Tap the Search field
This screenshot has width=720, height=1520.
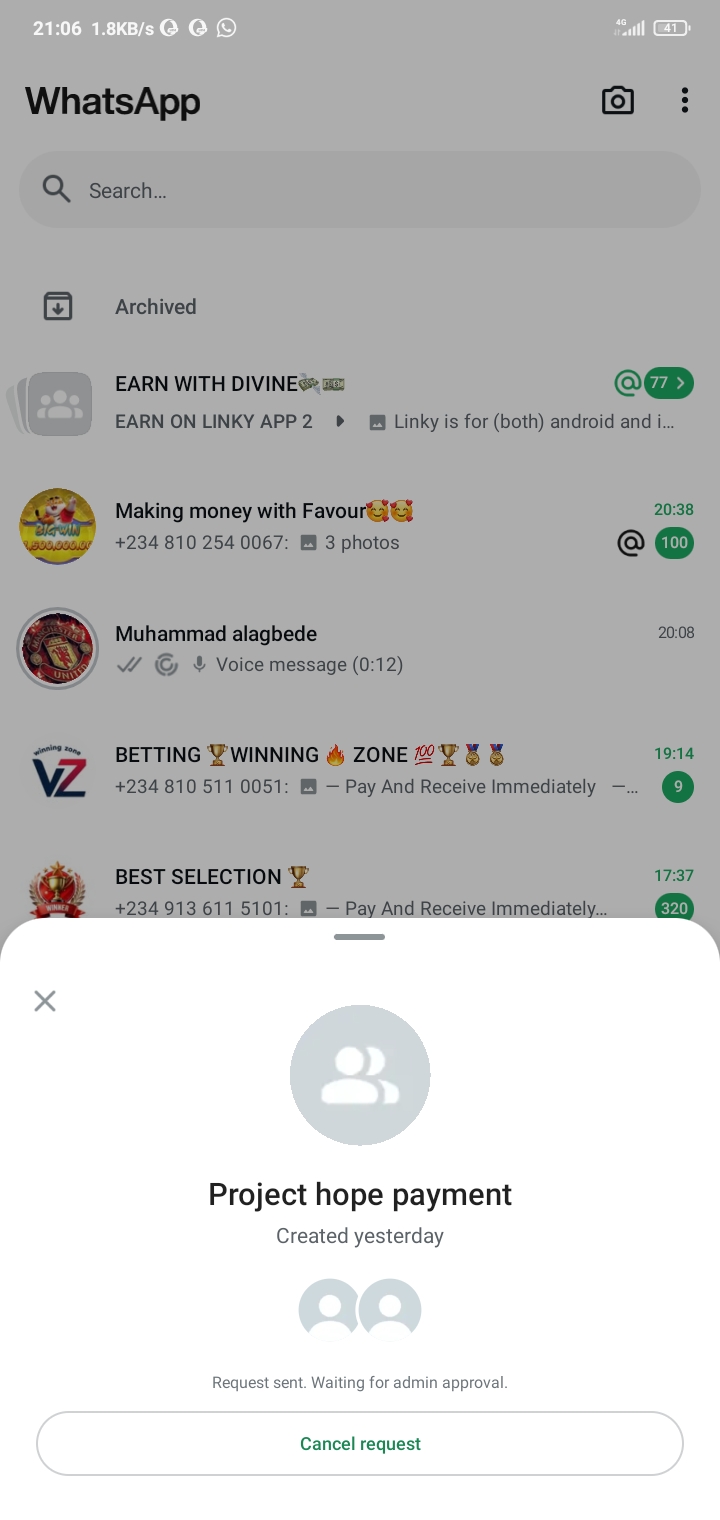coord(360,190)
